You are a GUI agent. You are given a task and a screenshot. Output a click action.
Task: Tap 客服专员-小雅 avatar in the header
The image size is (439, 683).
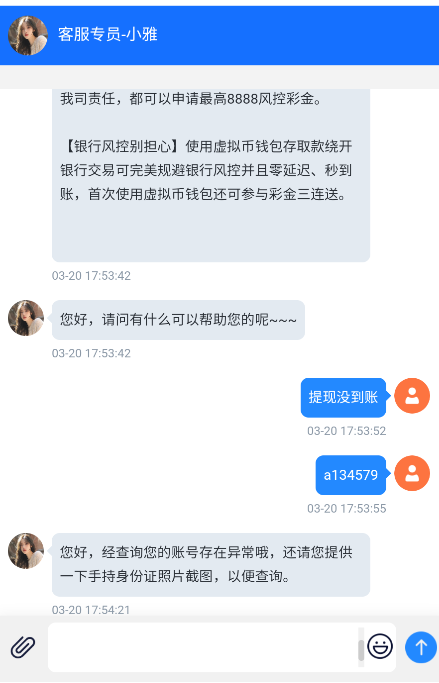[x=28, y=35]
